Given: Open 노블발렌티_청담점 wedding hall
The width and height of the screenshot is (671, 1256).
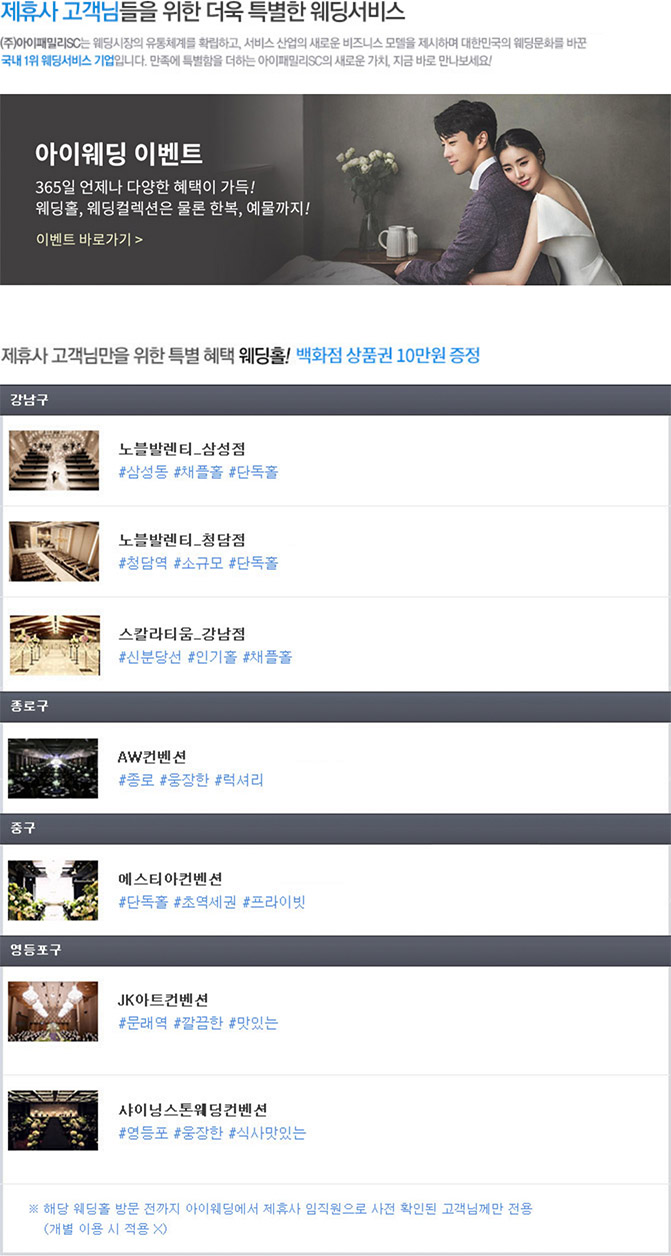Looking at the screenshot, I should [182, 540].
